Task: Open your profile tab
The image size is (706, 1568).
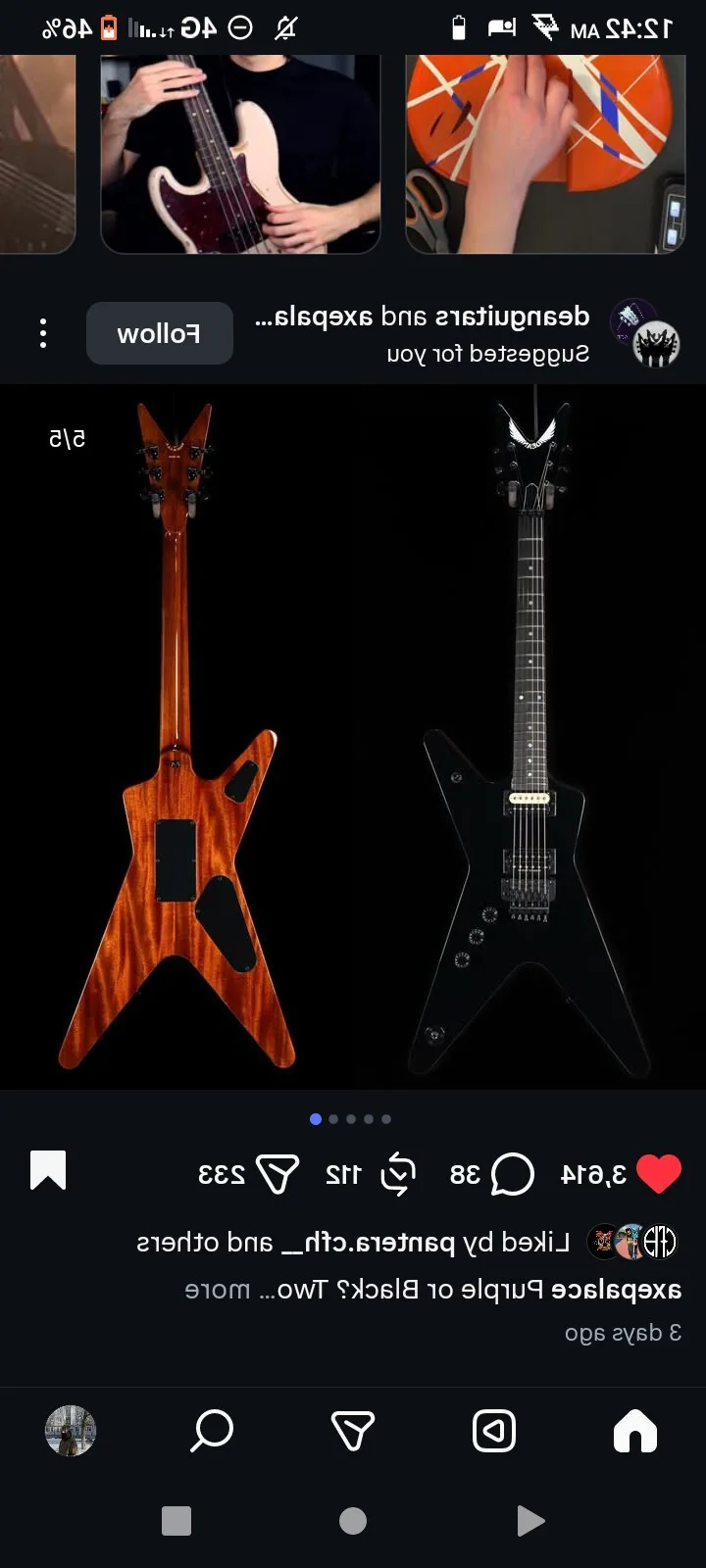Action: (x=71, y=1431)
